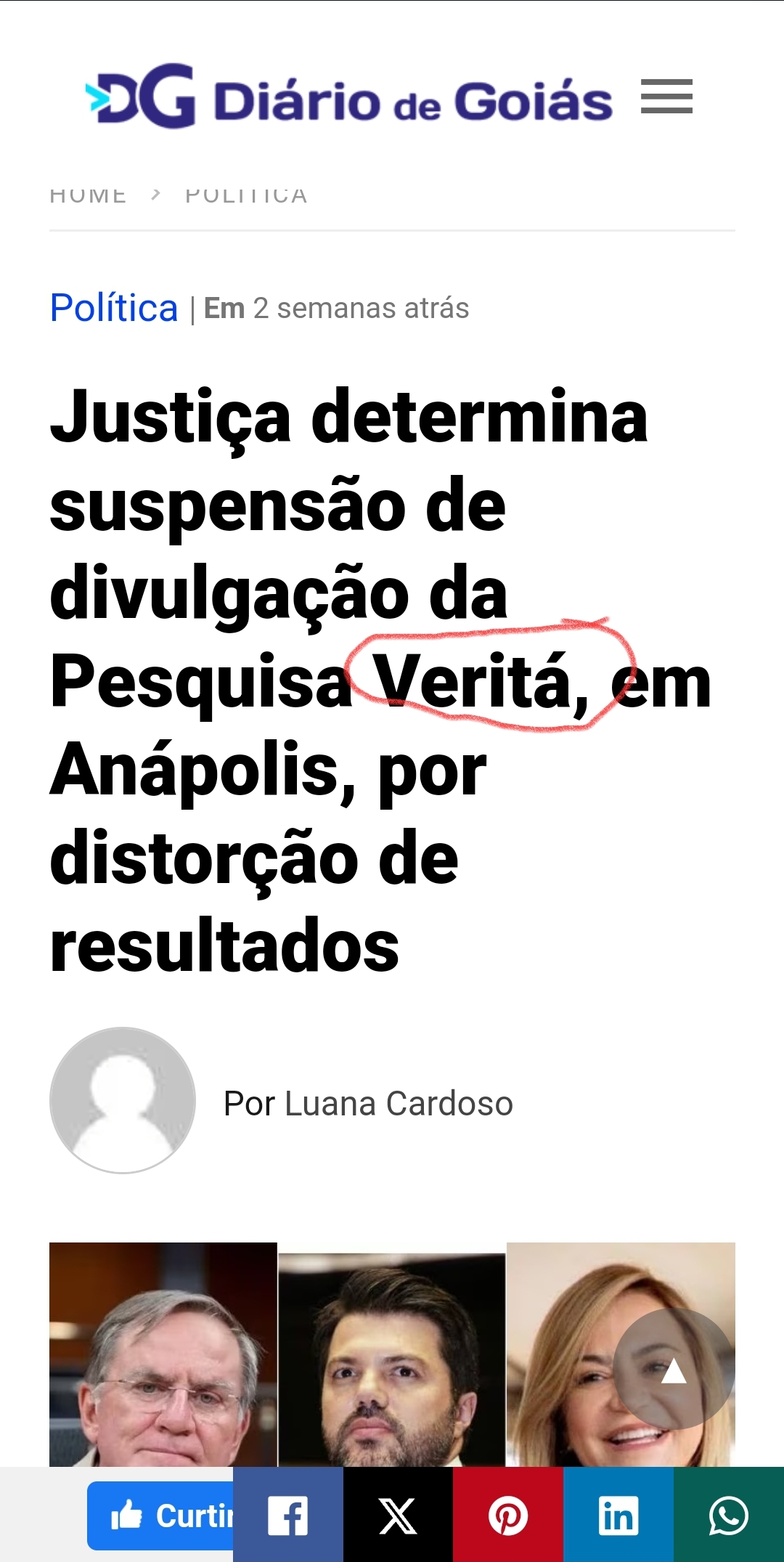Image resolution: width=784 pixels, height=1562 pixels.
Task: Share article on LinkedIn
Action: point(618,1516)
